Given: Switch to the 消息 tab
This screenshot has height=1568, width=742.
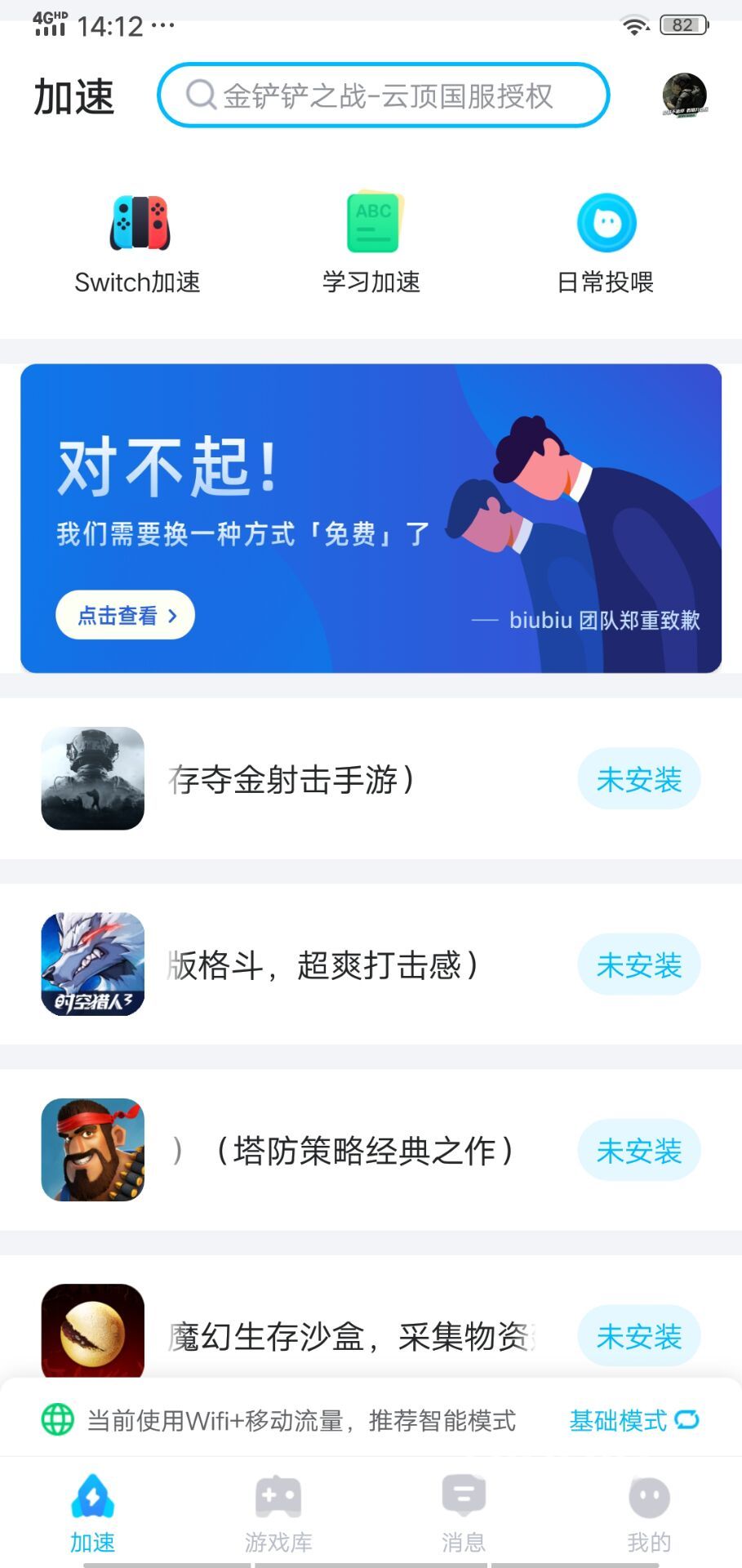Looking at the screenshot, I should [464, 1512].
